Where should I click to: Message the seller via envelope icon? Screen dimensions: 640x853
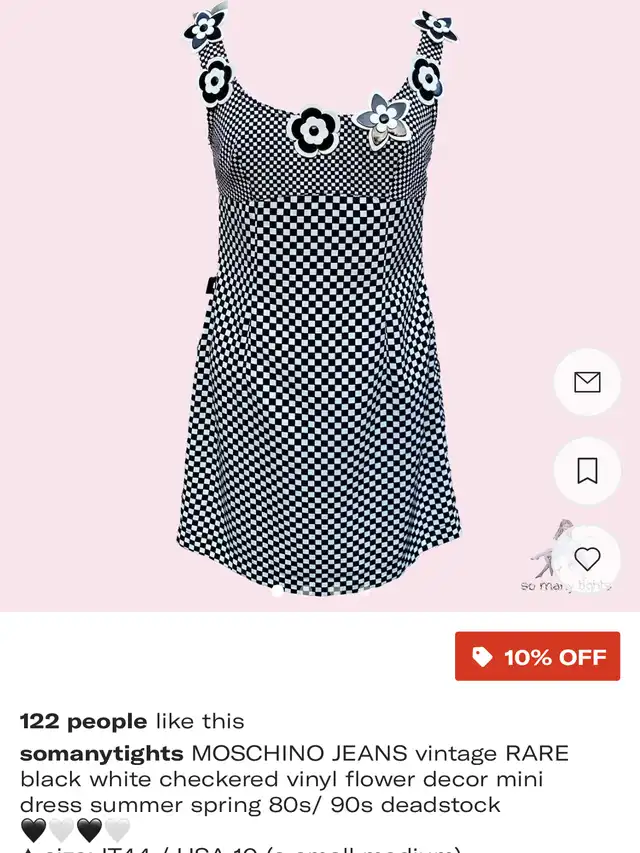[587, 382]
